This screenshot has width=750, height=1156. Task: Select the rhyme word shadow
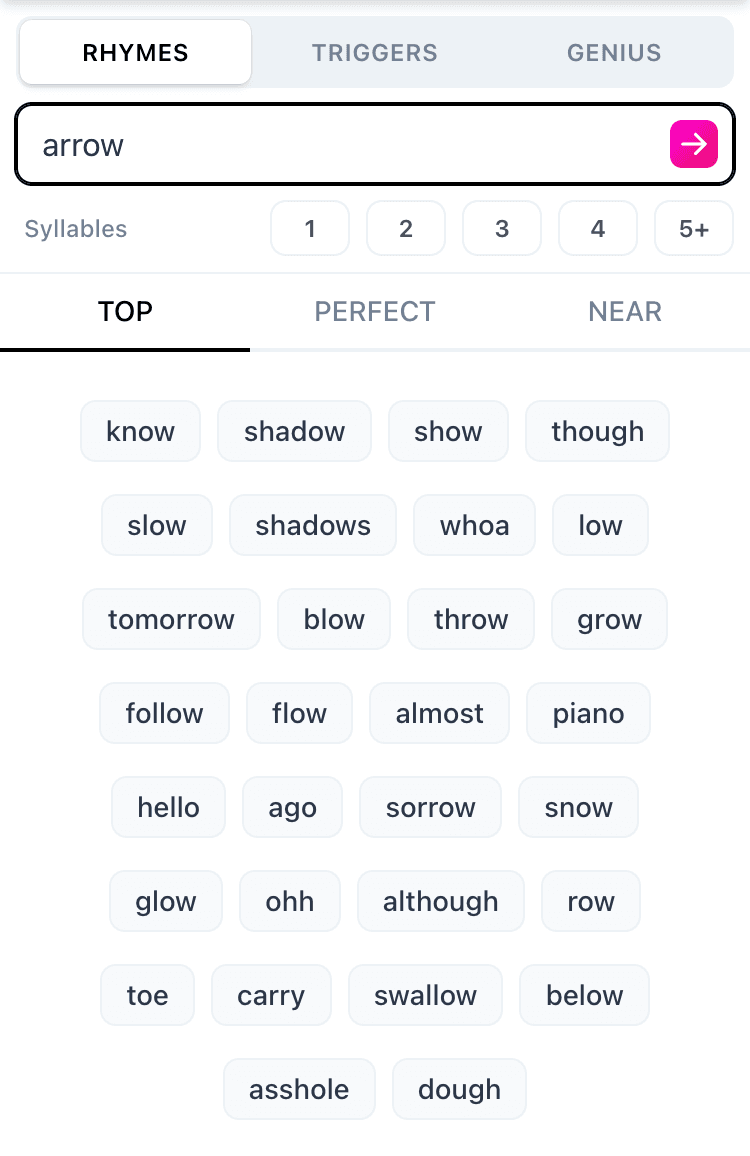pos(294,431)
